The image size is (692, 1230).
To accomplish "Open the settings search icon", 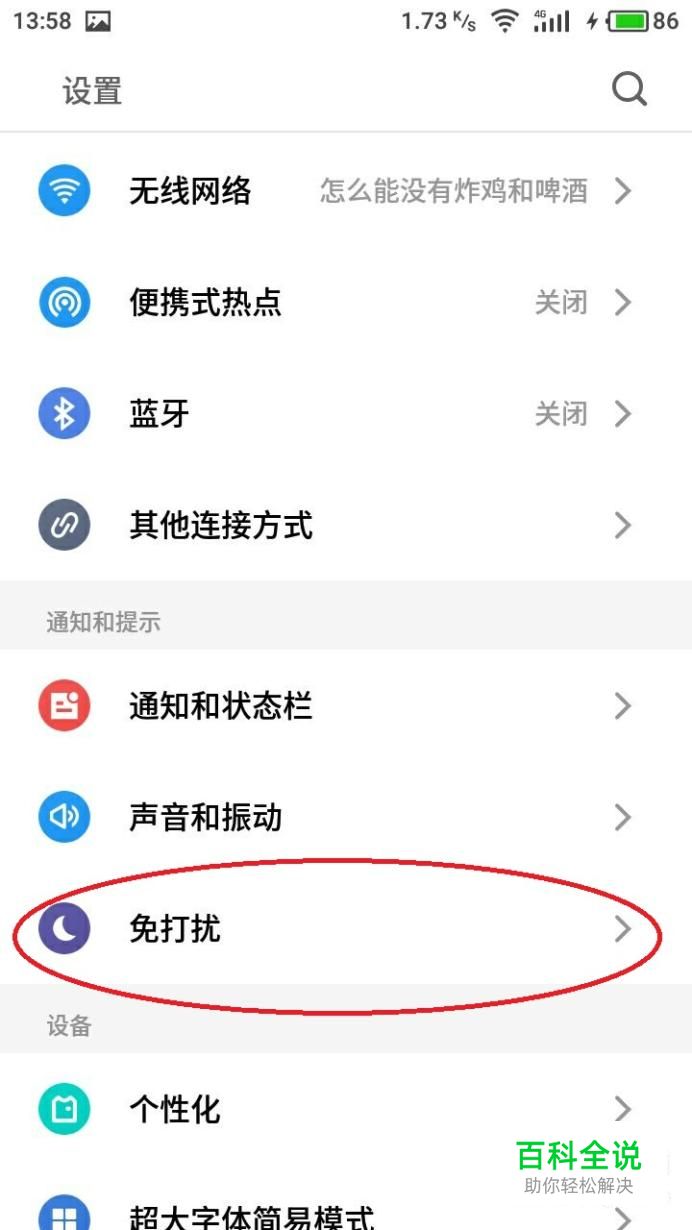I will [629, 90].
